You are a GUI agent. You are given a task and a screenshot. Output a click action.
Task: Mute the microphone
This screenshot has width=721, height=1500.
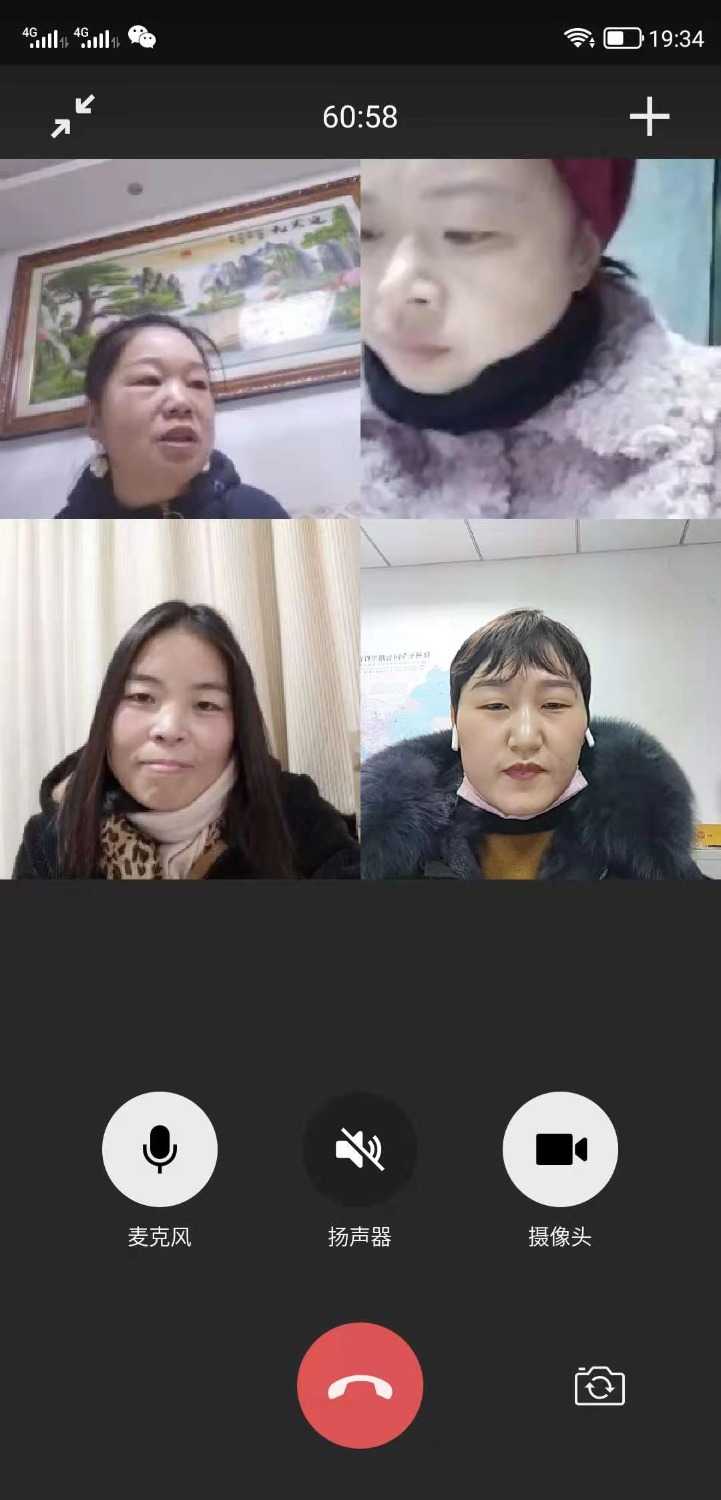click(x=160, y=1149)
